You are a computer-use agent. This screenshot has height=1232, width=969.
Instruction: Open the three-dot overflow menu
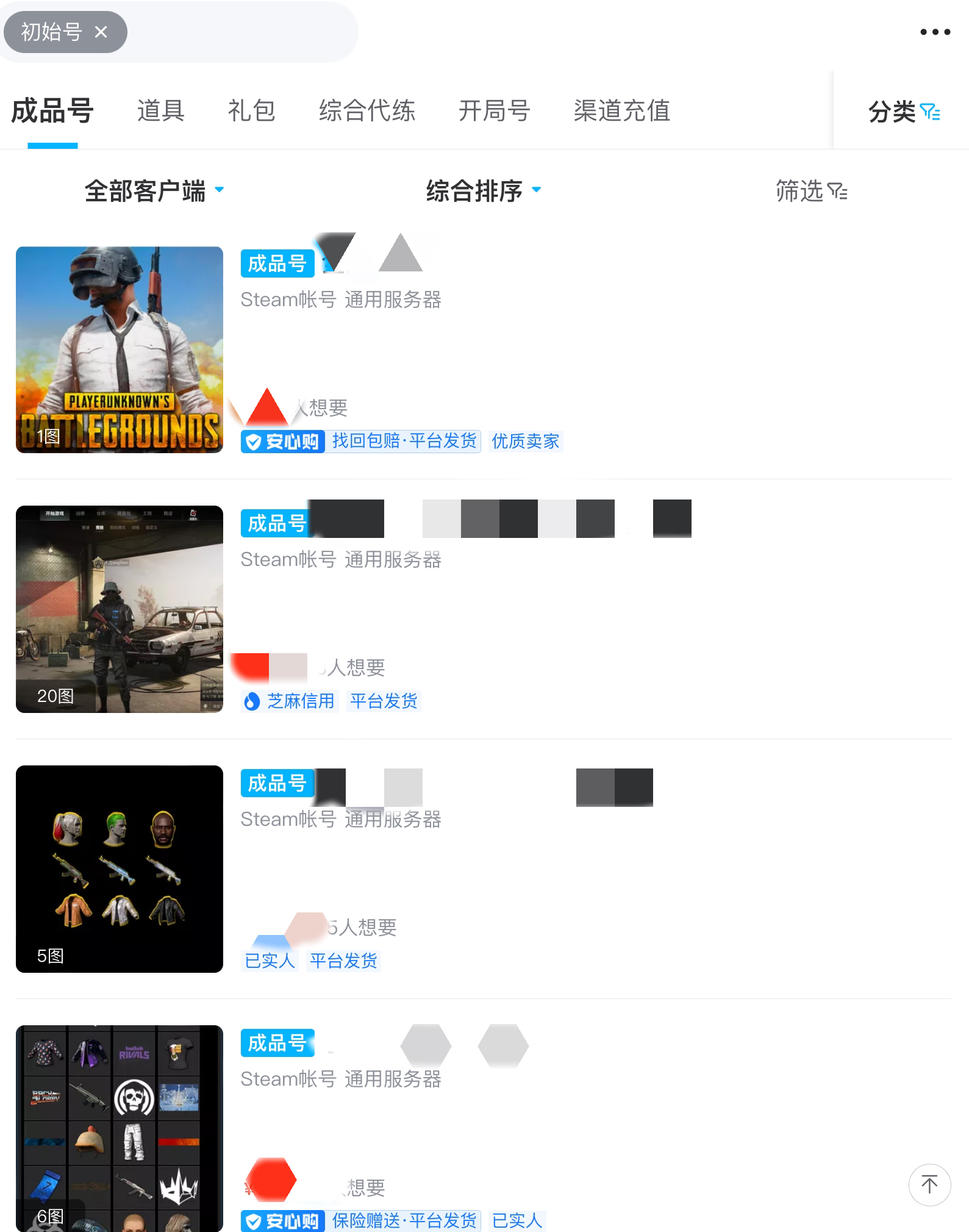coord(935,32)
